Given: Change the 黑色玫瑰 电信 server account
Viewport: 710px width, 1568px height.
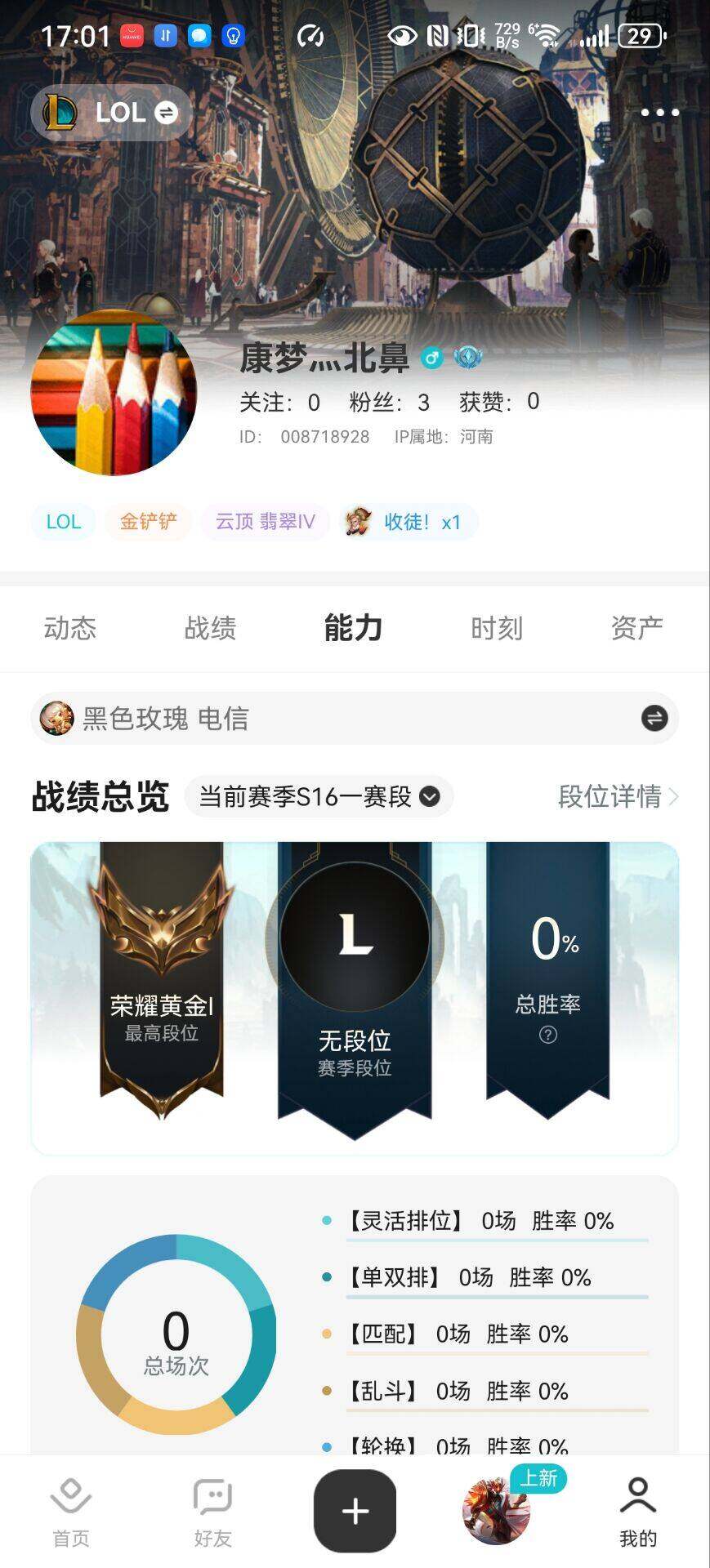Looking at the screenshot, I should click(654, 719).
